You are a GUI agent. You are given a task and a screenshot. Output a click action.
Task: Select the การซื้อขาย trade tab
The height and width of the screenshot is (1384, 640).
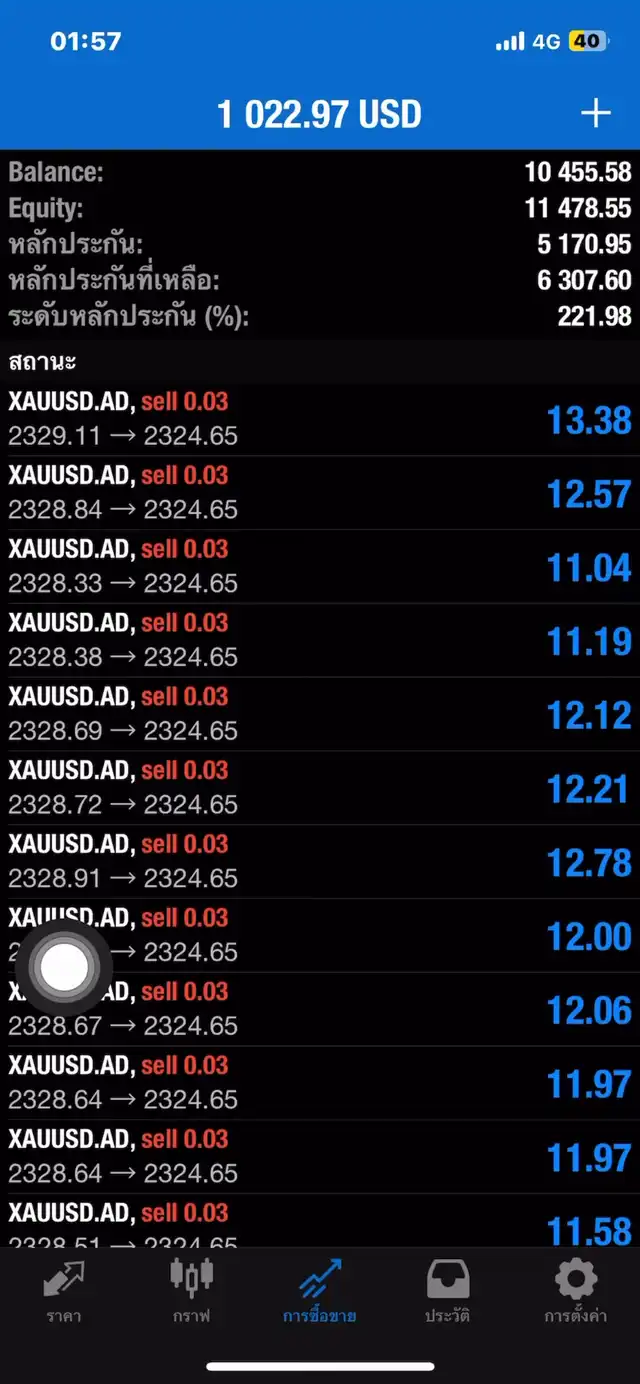[320, 1292]
